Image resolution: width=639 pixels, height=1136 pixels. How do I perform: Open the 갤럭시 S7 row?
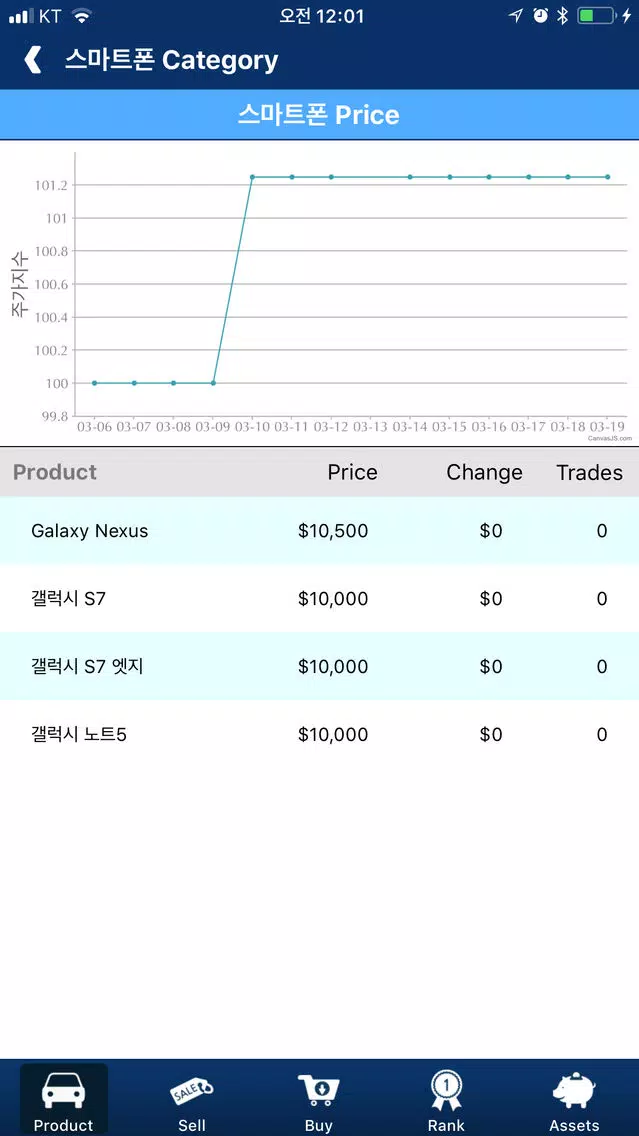click(320, 598)
